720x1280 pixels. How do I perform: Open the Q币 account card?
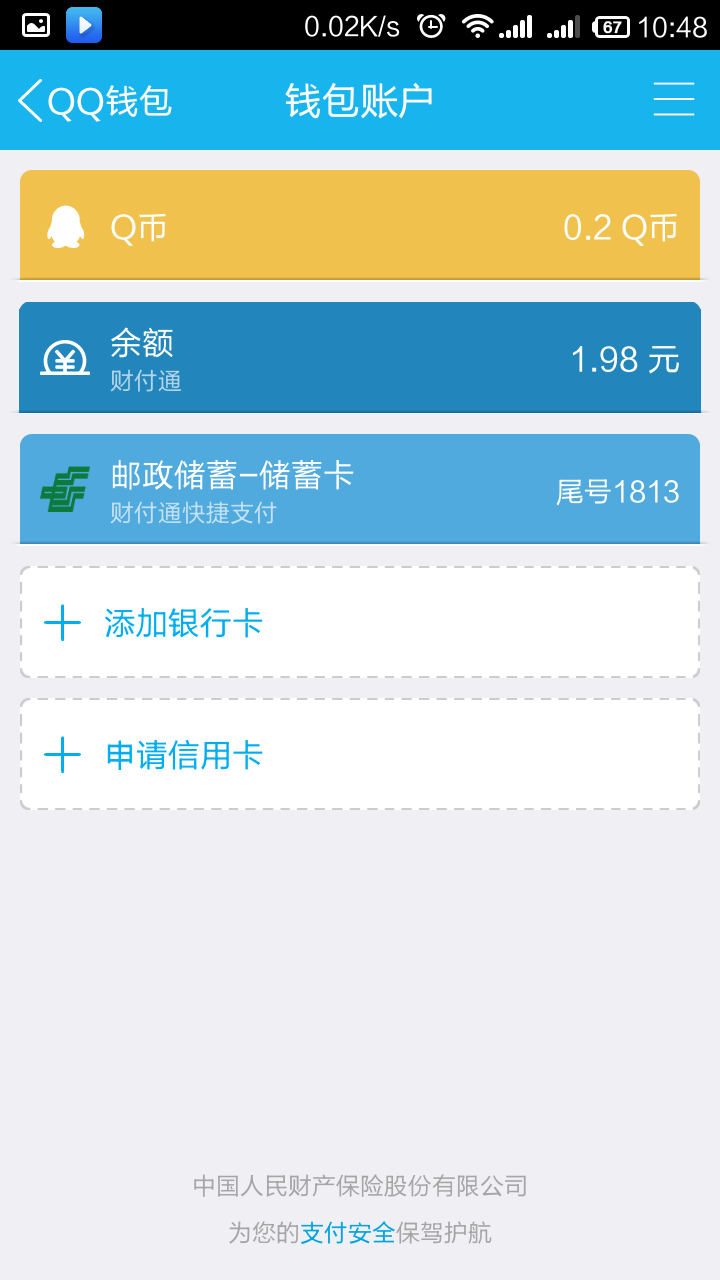360,226
